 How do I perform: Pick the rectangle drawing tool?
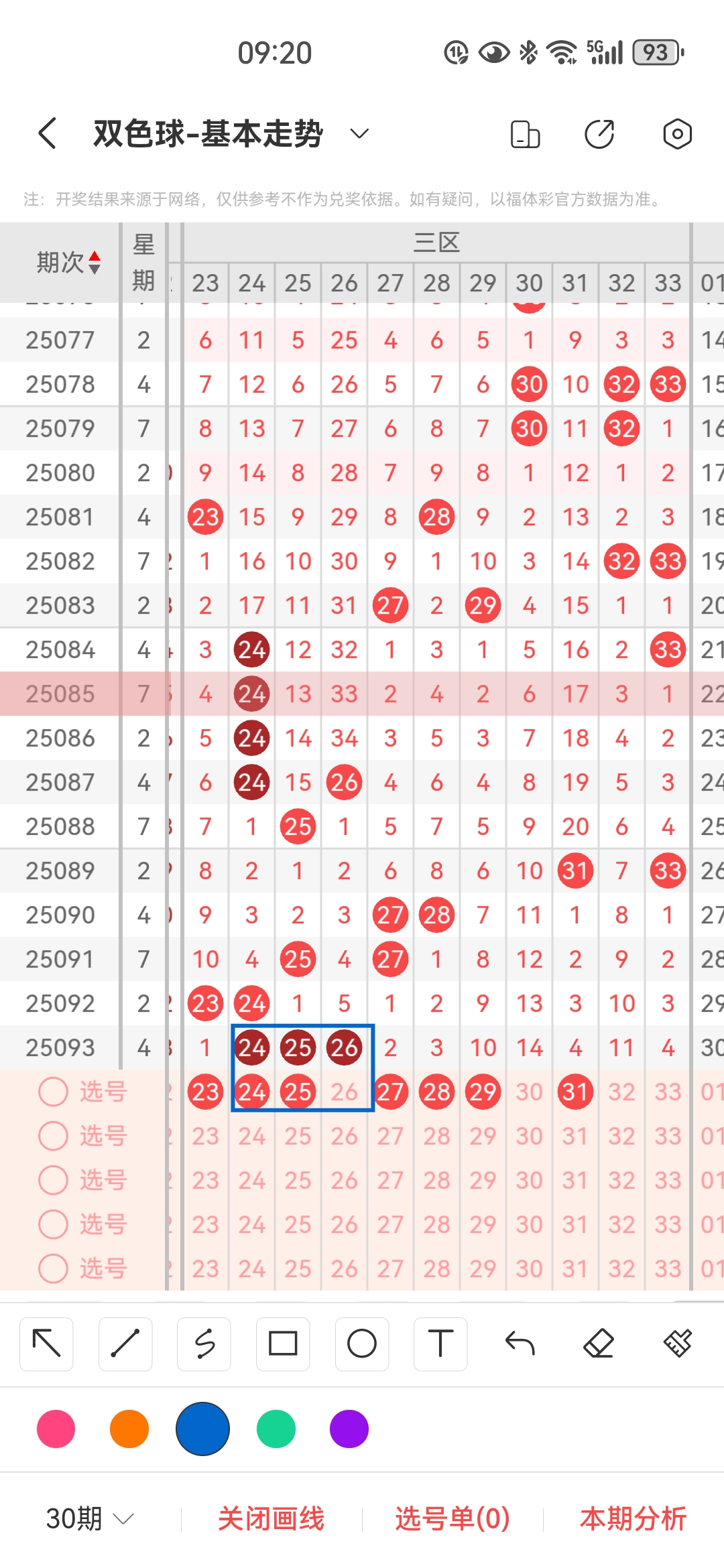tap(283, 1344)
